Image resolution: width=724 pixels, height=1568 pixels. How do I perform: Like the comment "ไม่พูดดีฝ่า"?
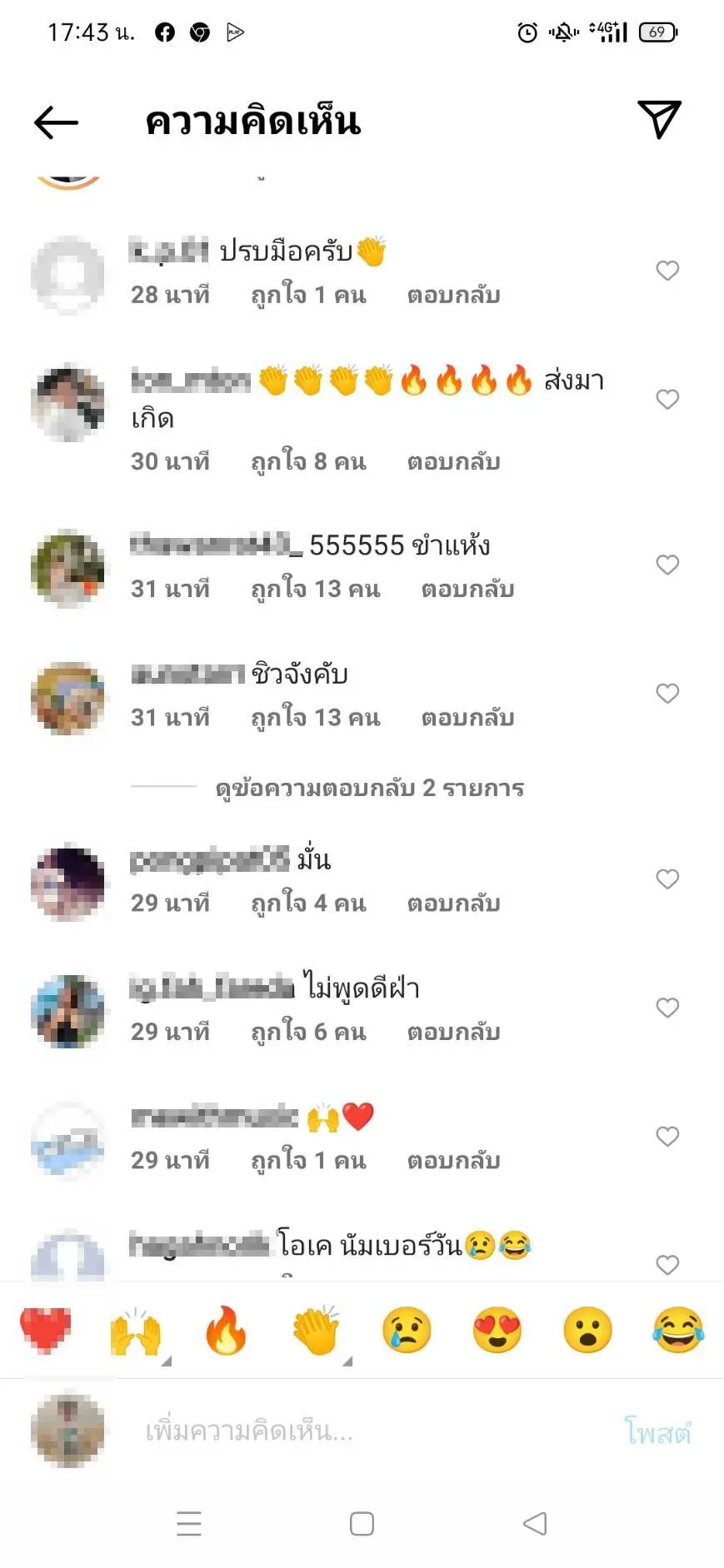coord(667,1008)
